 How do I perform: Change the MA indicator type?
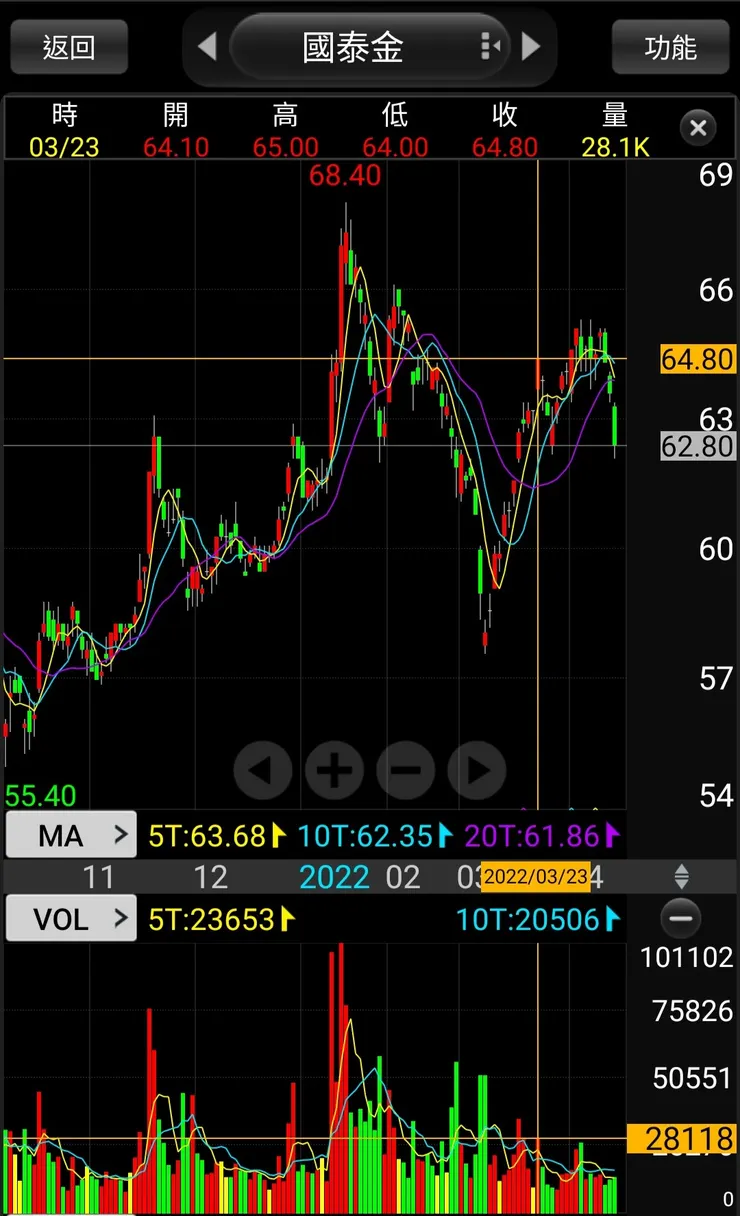[71, 835]
